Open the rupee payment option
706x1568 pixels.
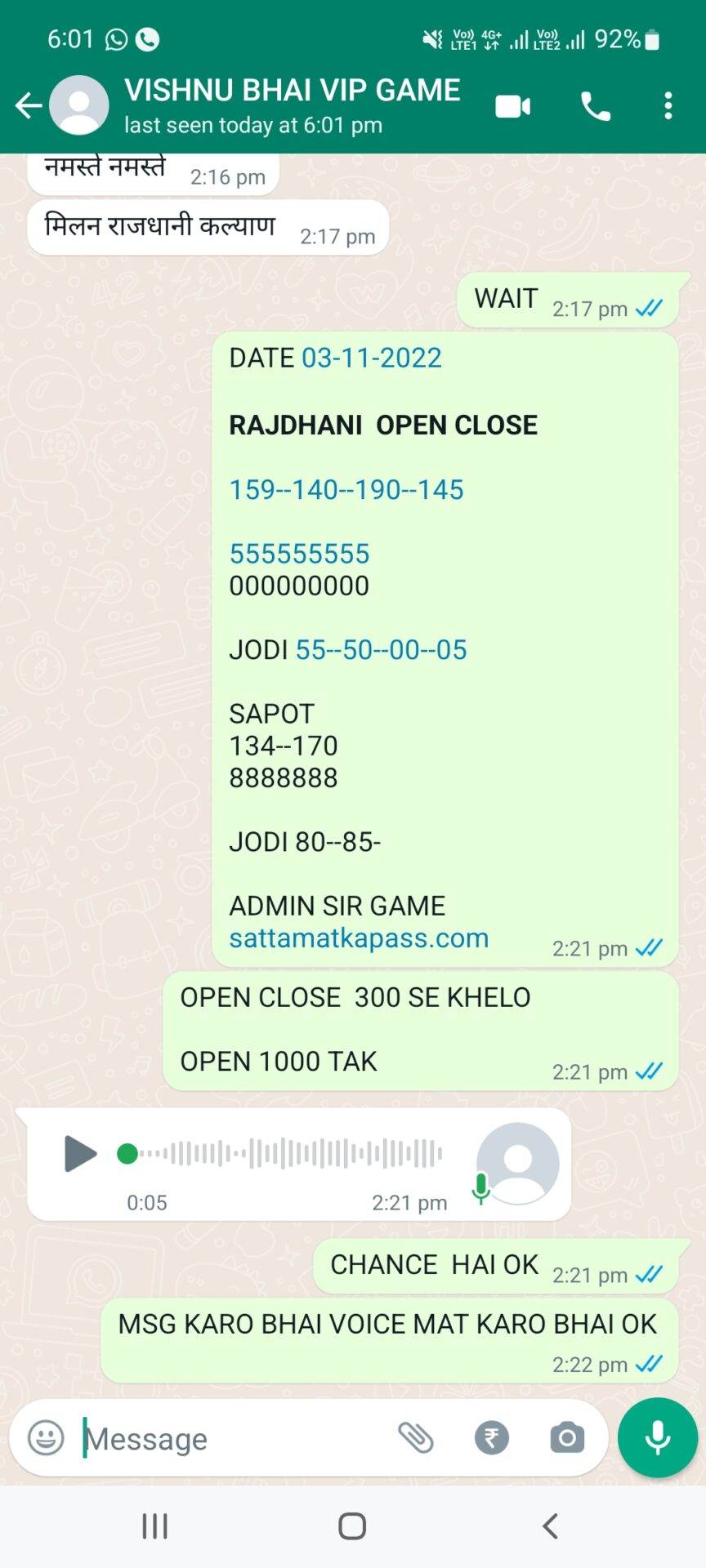pos(492,1437)
